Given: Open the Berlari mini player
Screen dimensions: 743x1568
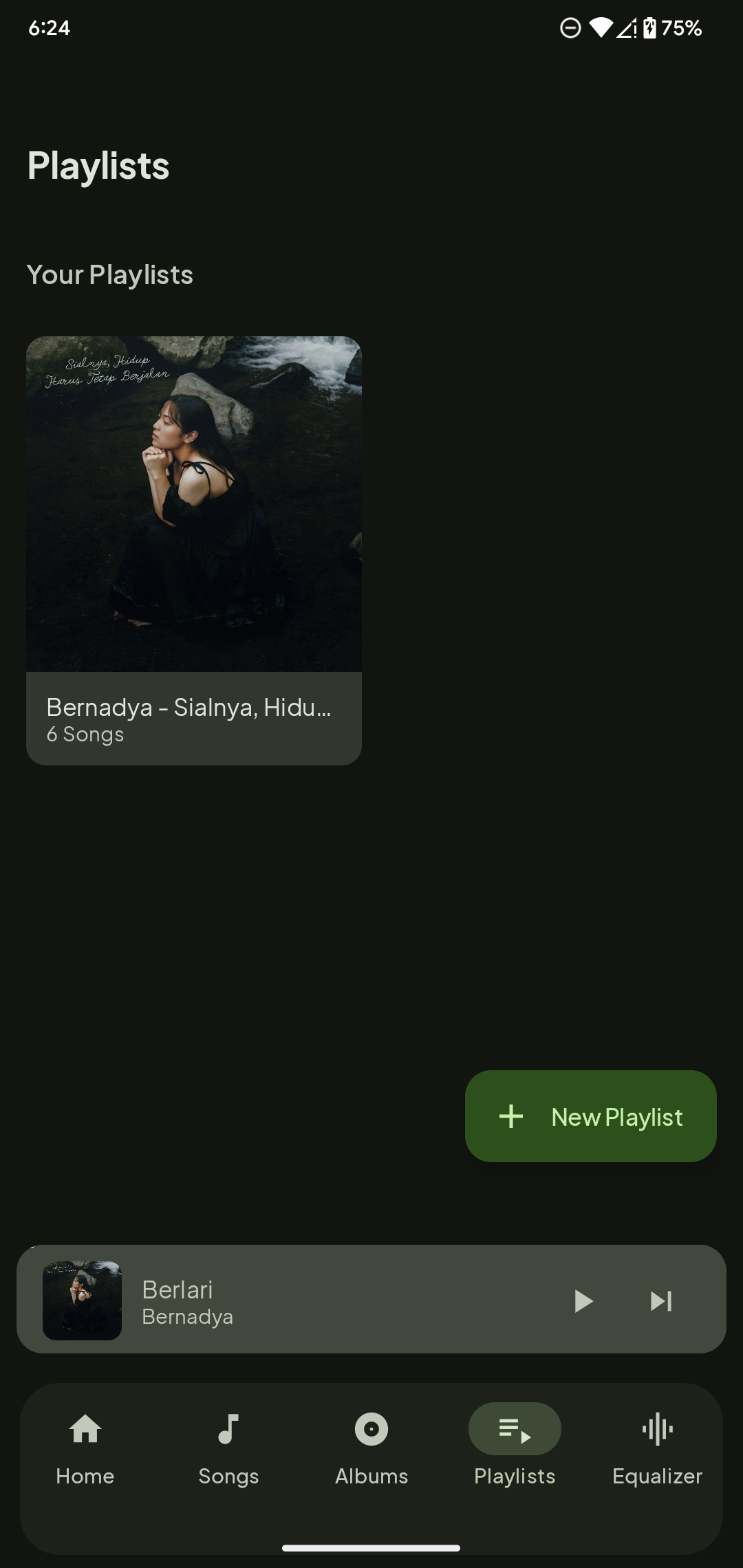Looking at the screenshot, I should (310, 1300).
